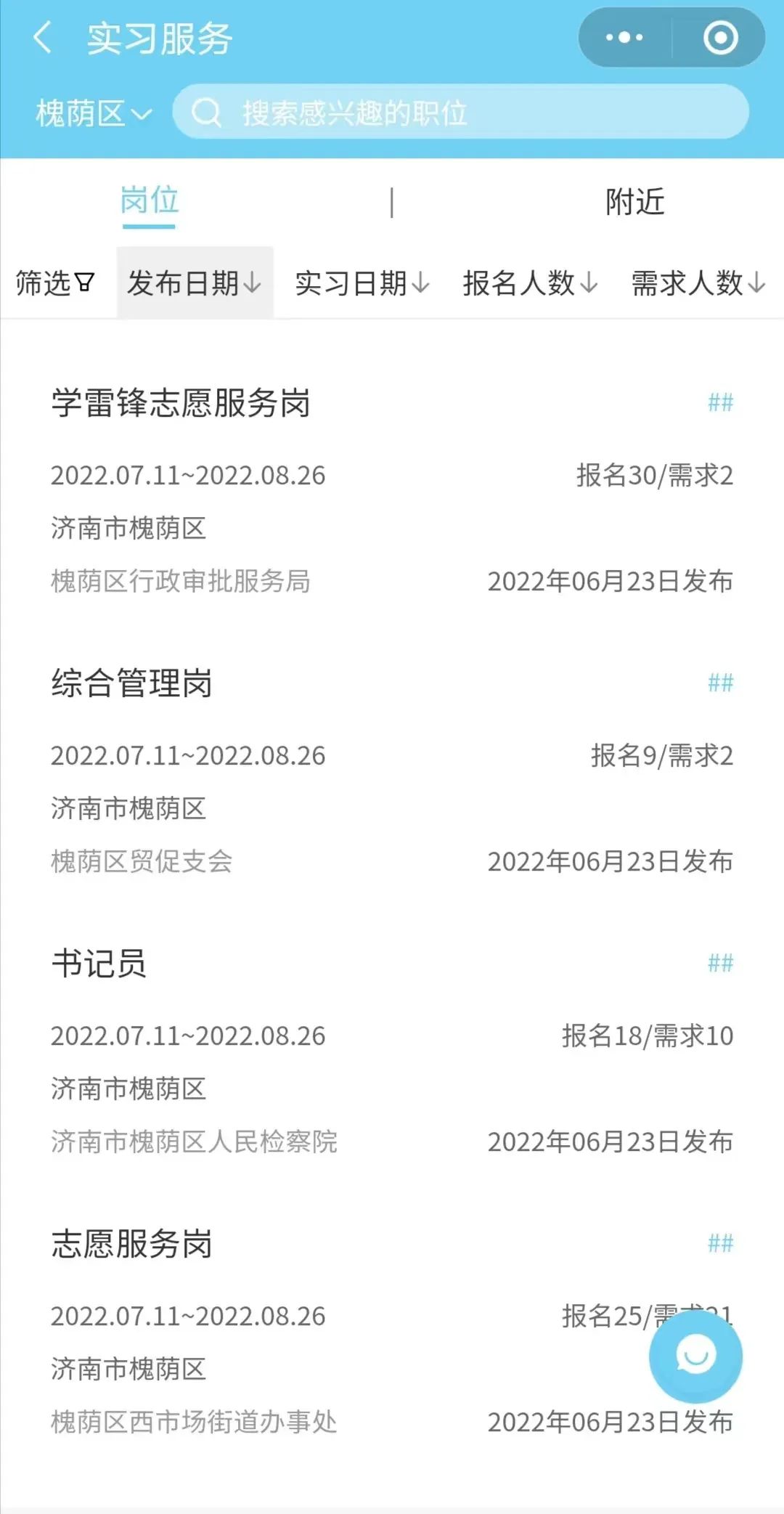Image resolution: width=784 pixels, height=1514 pixels.
Task: Expand the 槐荫区 district dropdown
Action: point(94,113)
